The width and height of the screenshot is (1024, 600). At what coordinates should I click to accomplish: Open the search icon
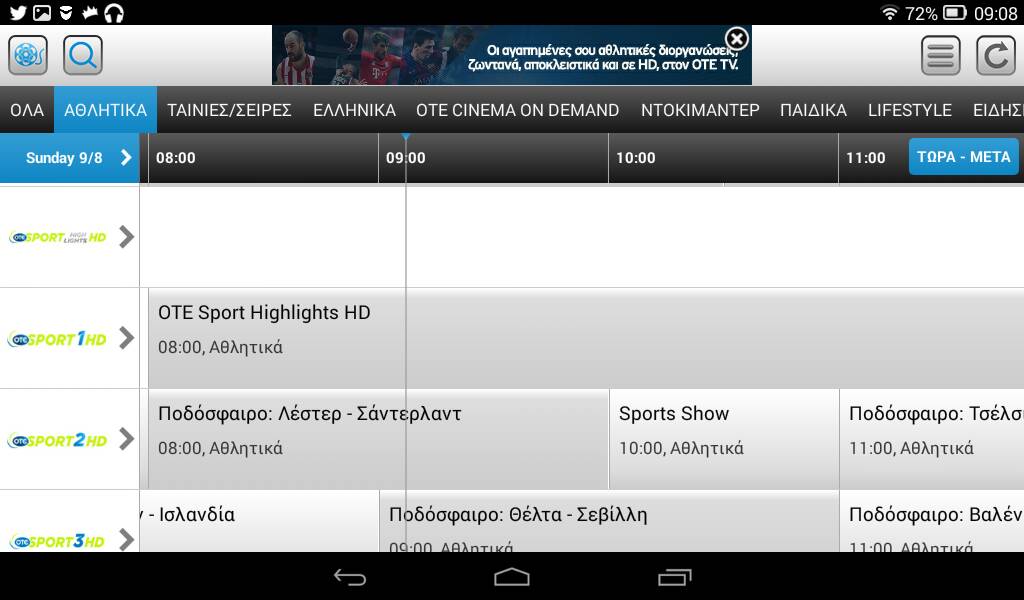pyautogui.click(x=83, y=55)
